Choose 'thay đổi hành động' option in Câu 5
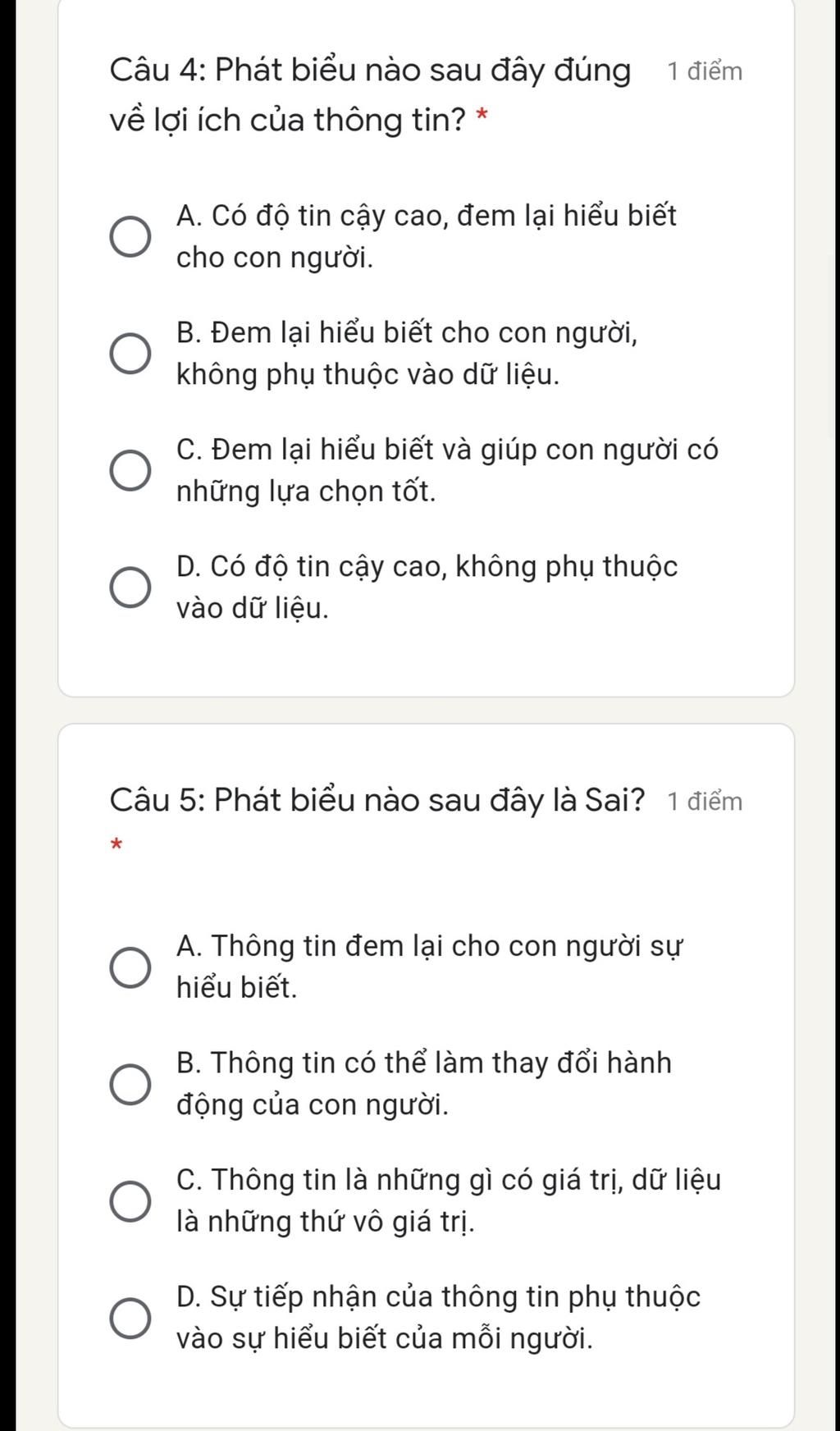Image resolution: width=840 pixels, height=1431 pixels. pos(131,1085)
